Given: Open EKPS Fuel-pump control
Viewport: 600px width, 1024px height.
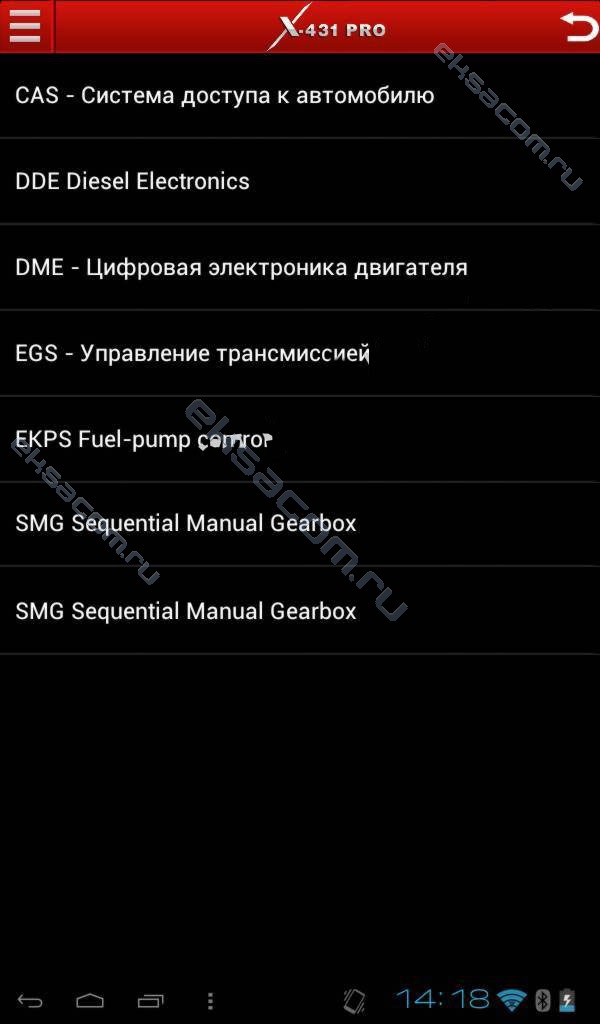Looking at the screenshot, I should 143,439.
